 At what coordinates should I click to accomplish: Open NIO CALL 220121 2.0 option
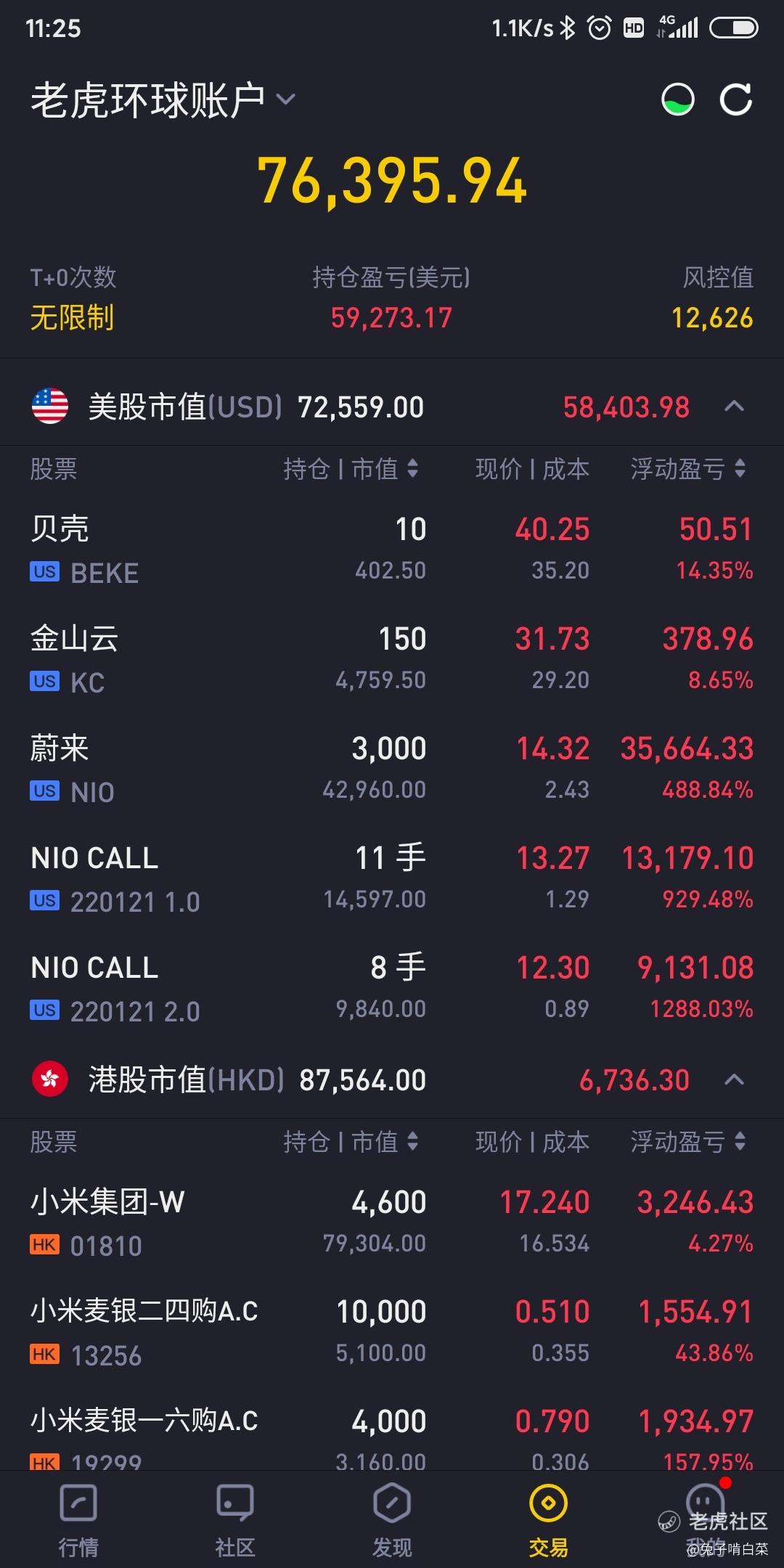(392, 988)
